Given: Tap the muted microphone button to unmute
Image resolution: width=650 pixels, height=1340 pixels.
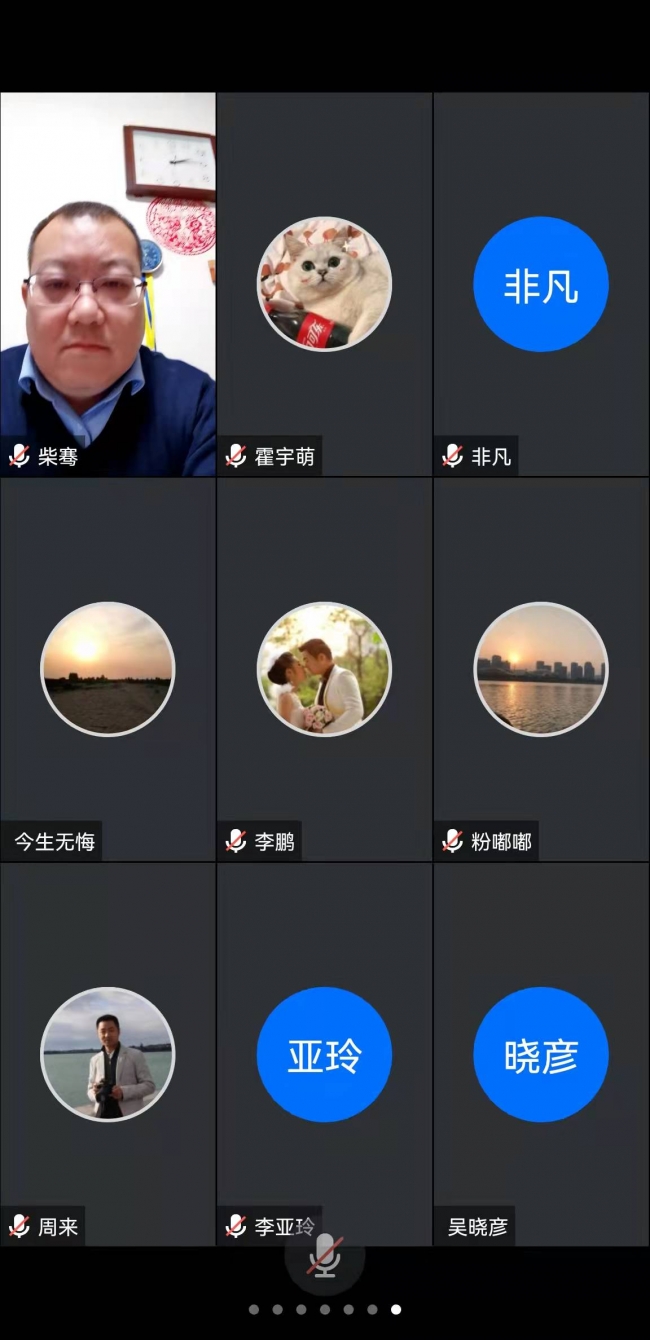Looking at the screenshot, I should 324,1255.
